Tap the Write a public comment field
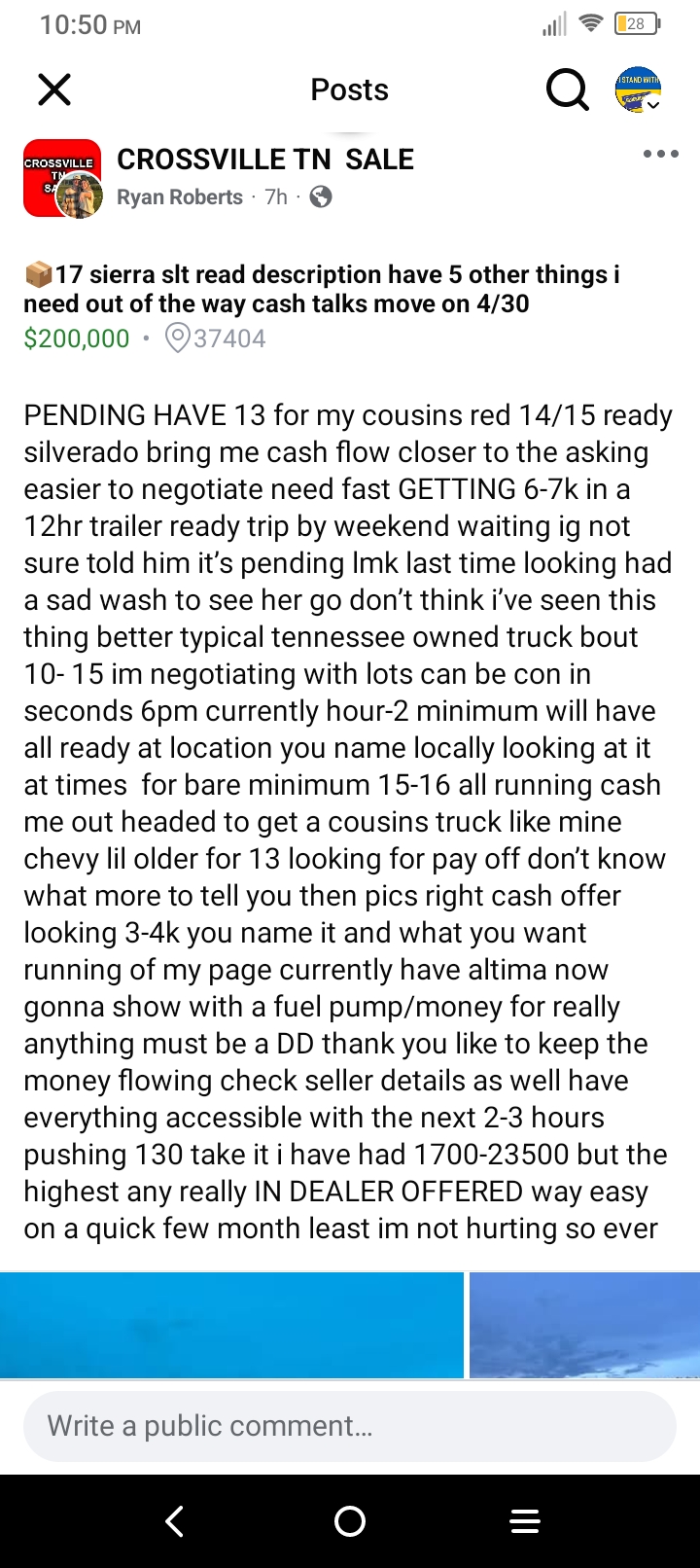This screenshot has height=1568, width=700. tap(350, 1426)
